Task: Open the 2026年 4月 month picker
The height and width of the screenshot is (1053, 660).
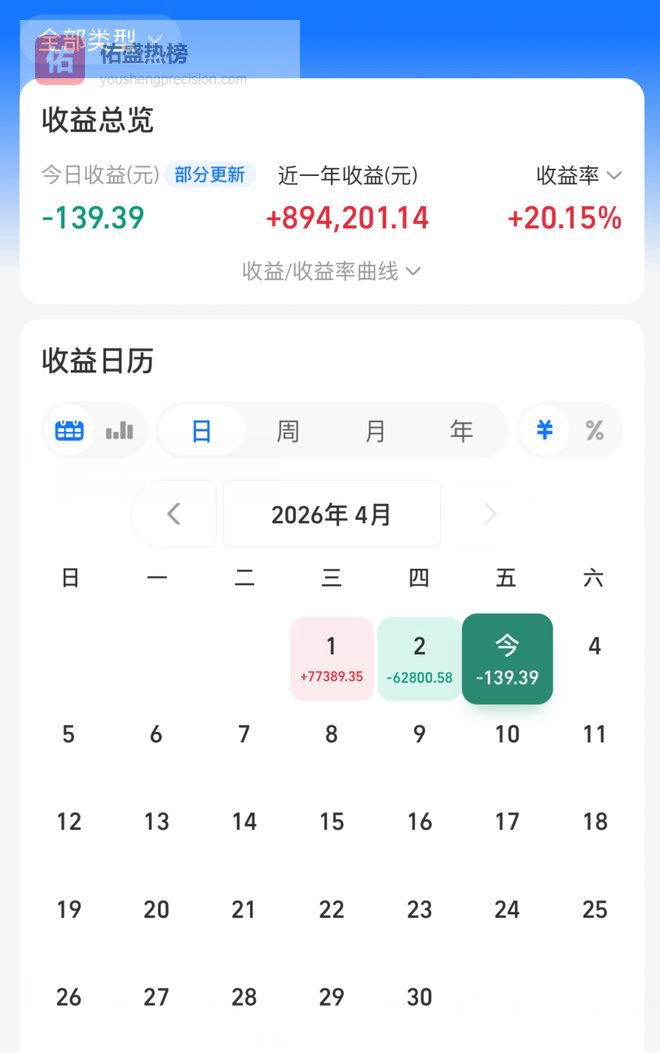Action: coord(331,514)
